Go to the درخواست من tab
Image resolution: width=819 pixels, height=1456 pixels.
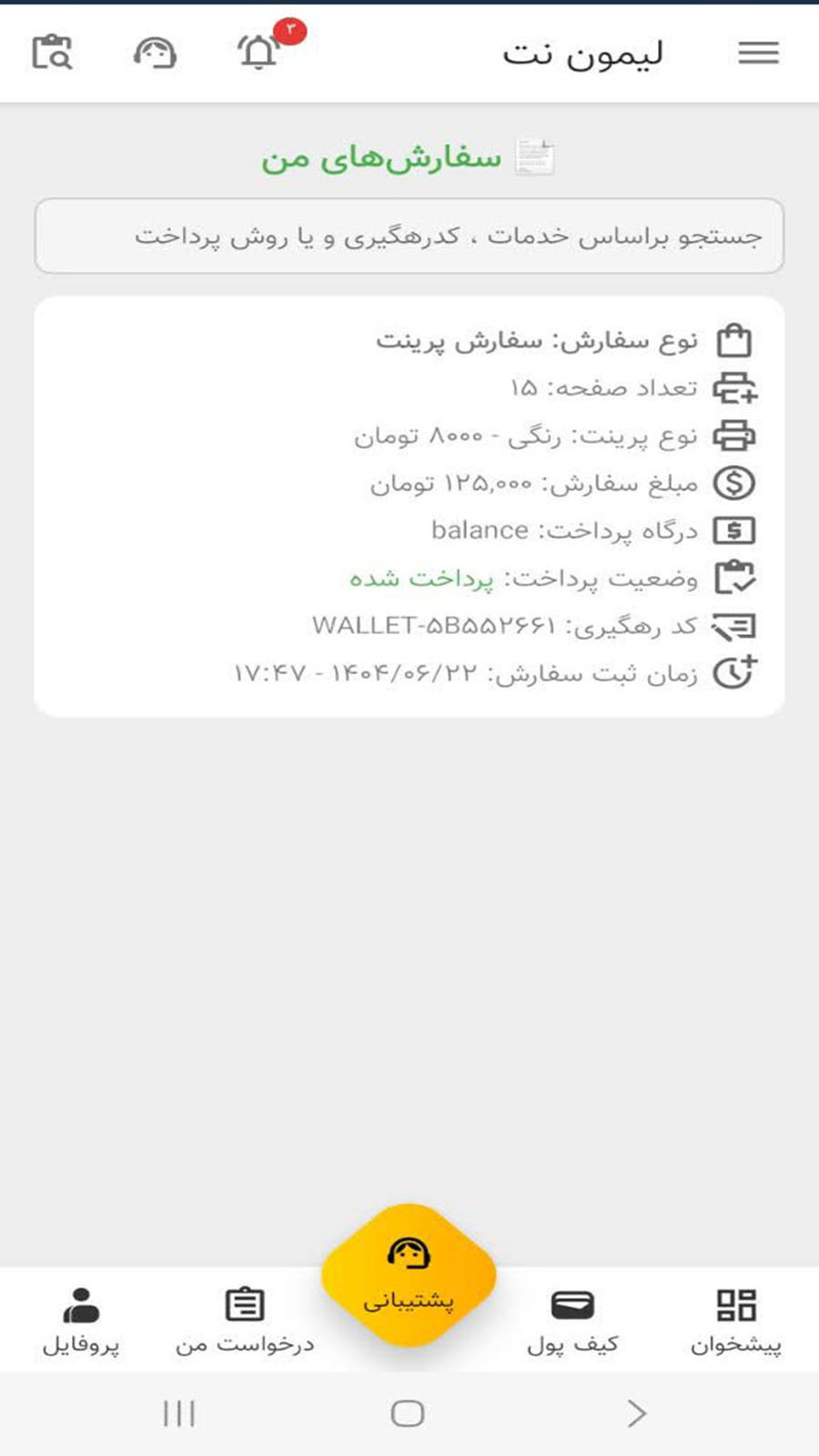click(245, 1321)
